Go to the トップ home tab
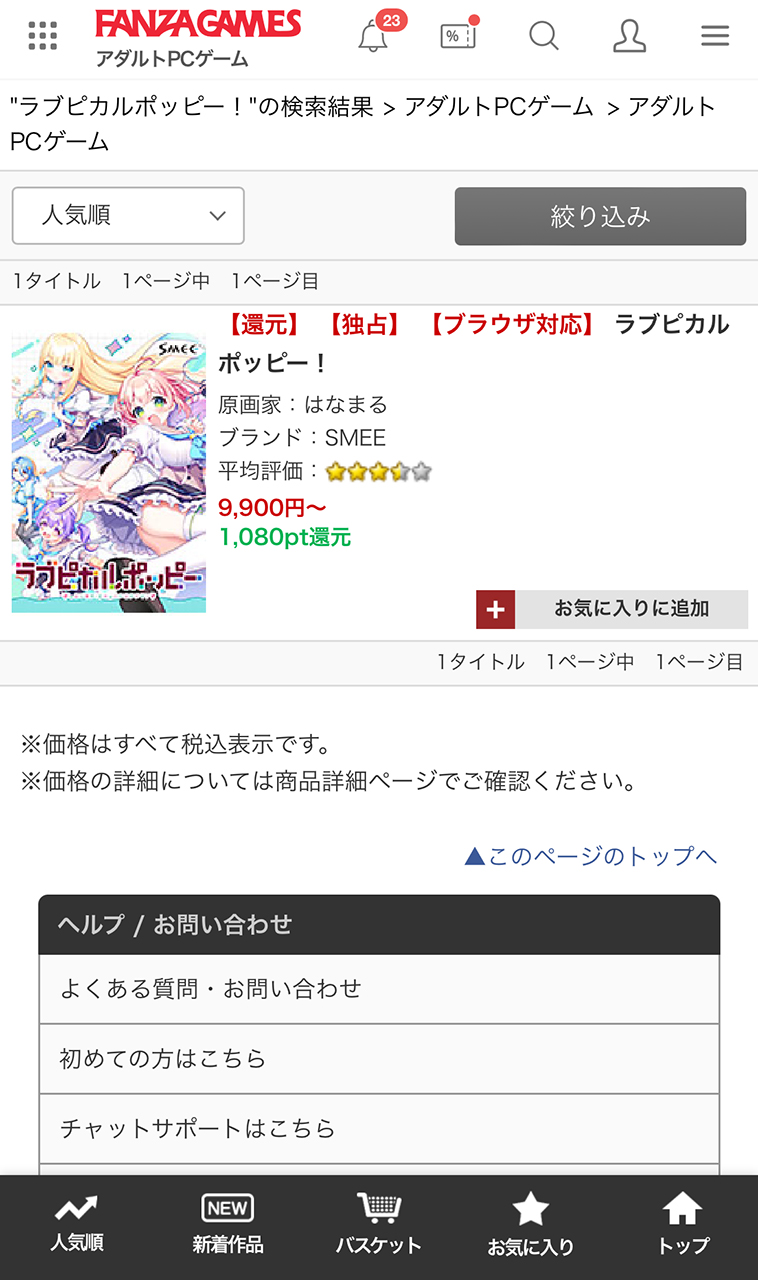The image size is (758, 1280). (x=682, y=1225)
